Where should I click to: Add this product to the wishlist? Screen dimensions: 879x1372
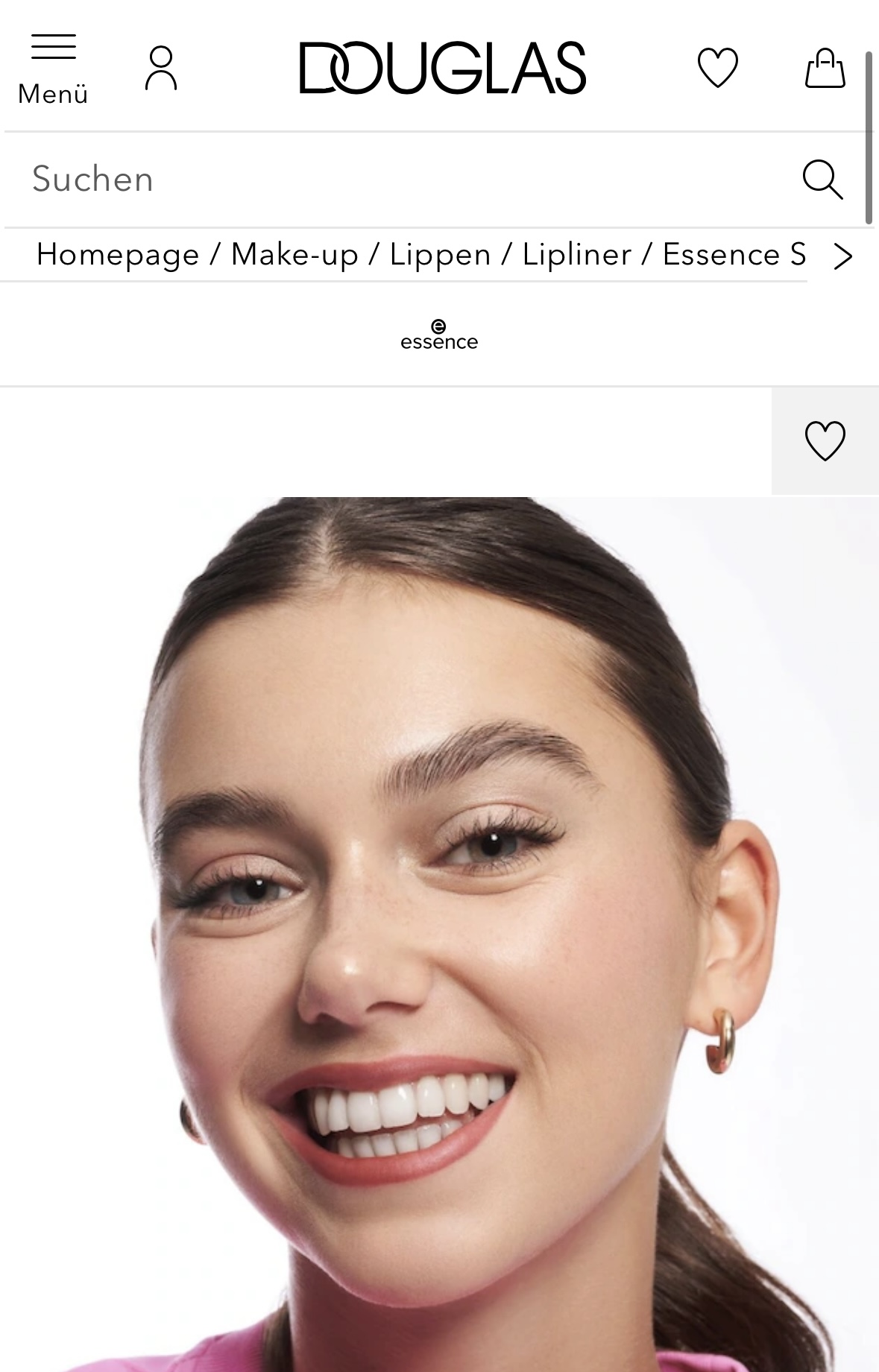(825, 440)
